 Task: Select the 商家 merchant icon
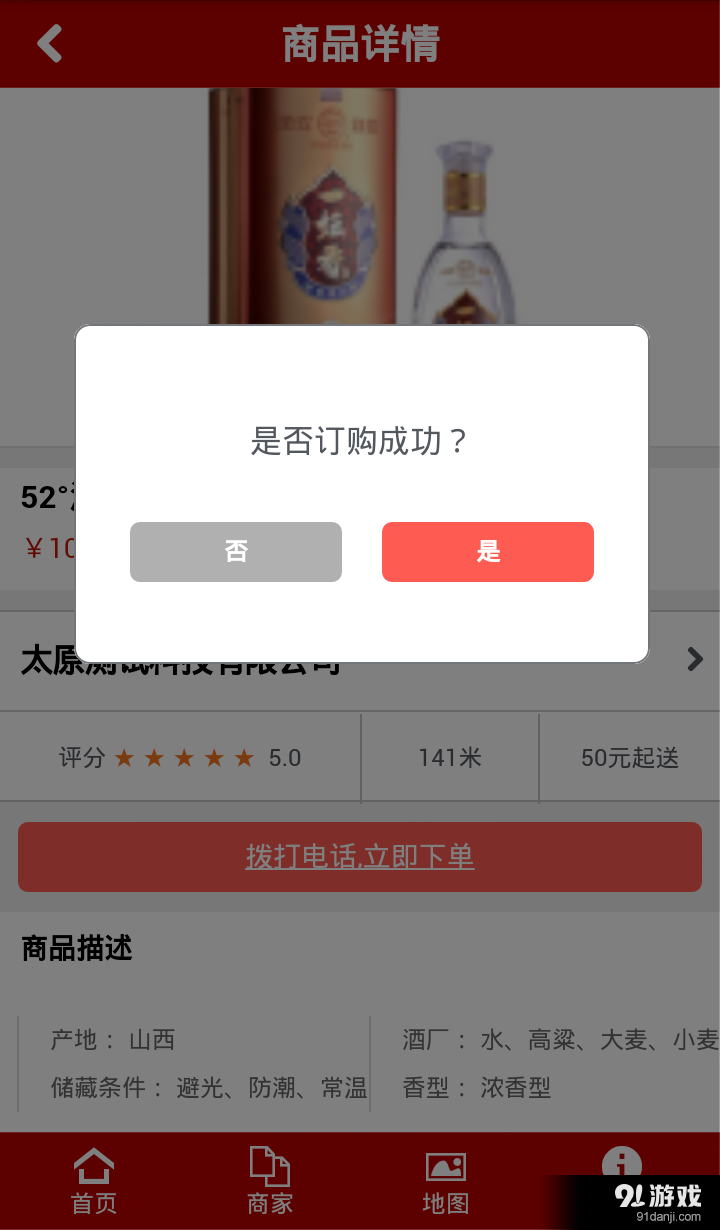click(x=268, y=1166)
